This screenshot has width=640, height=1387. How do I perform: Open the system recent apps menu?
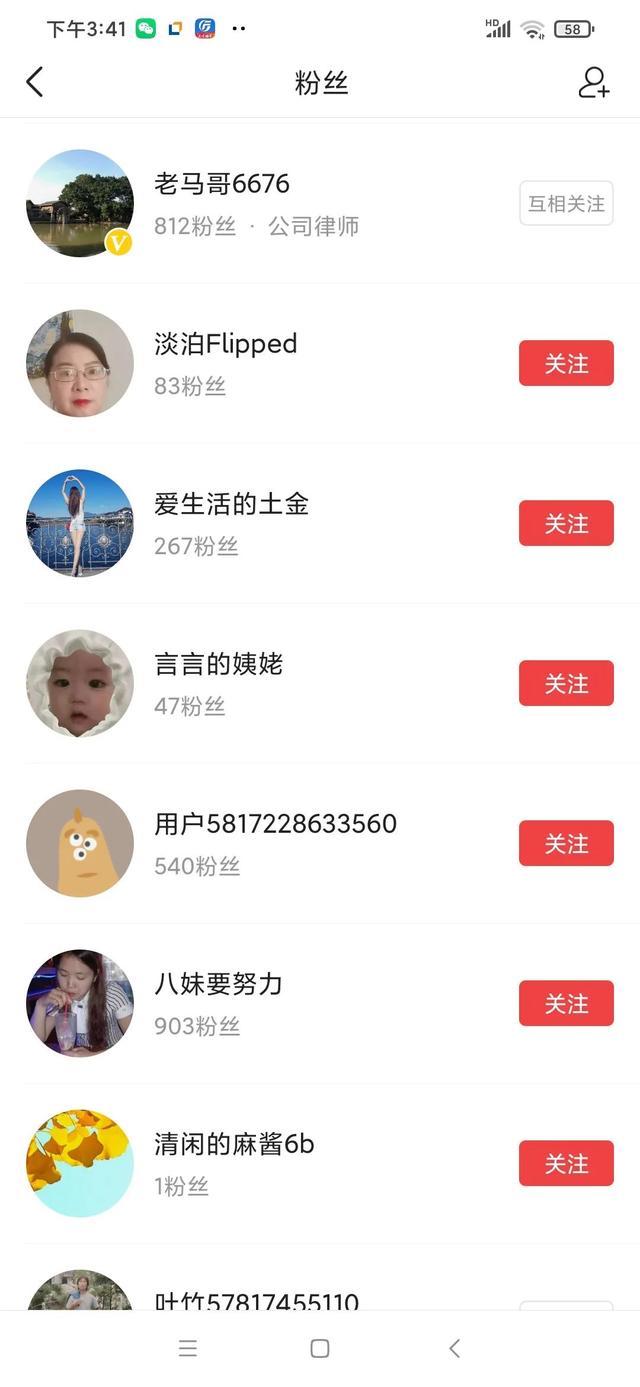[x=188, y=1348]
